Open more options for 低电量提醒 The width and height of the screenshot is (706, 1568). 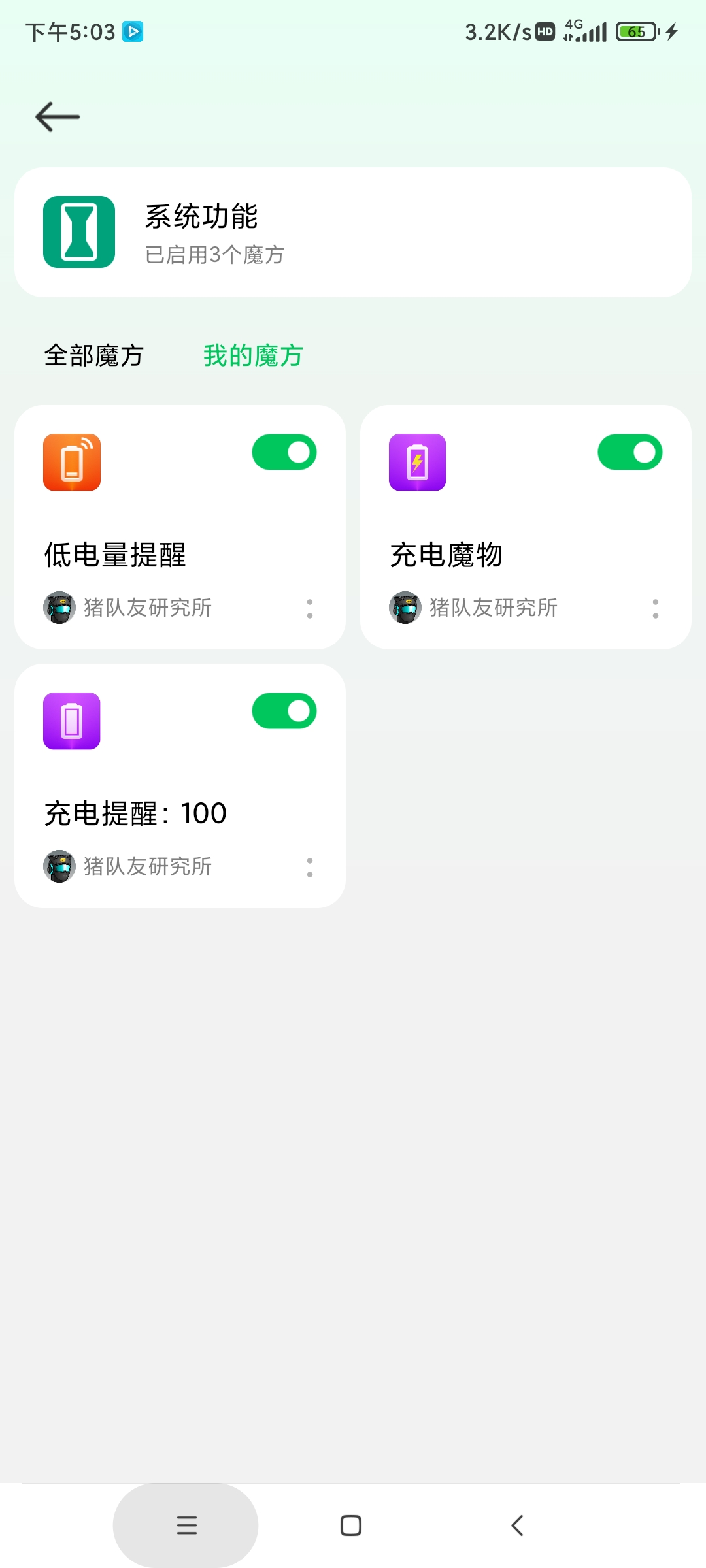[x=310, y=609]
